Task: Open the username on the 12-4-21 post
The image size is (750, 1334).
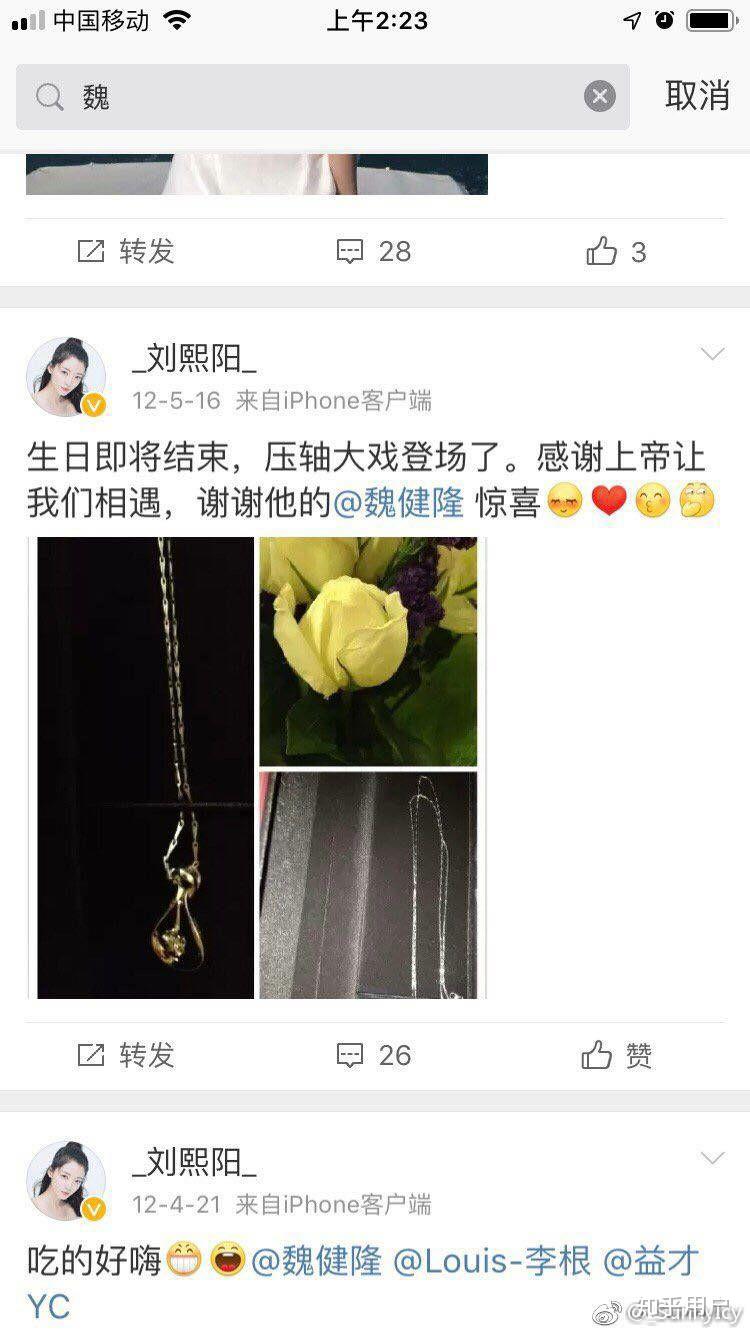Action: coord(194,1161)
